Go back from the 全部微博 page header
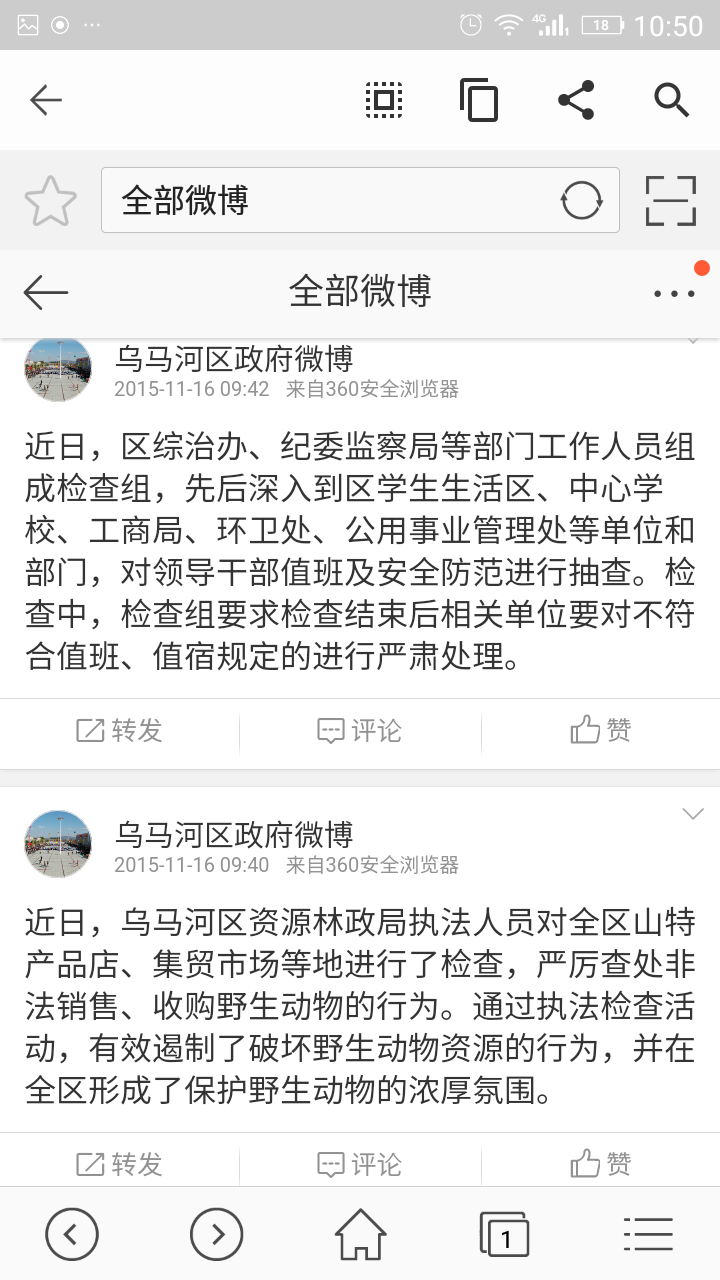The width and height of the screenshot is (720, 1280). click(x=46, y=293)
